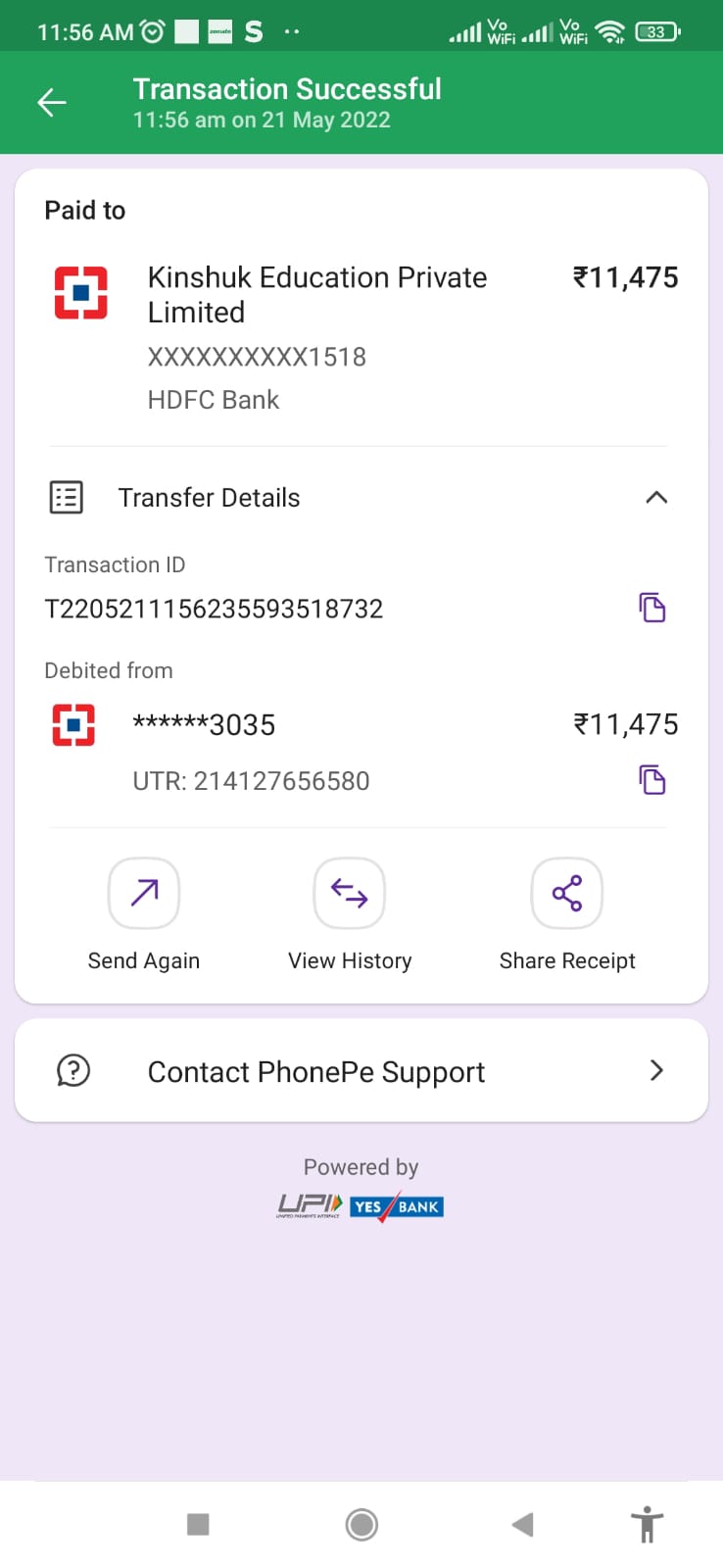This screenshot has height=1568, width=723.
Task: Open recent apps from navigation bar
Action: (x=198, y=1524)
